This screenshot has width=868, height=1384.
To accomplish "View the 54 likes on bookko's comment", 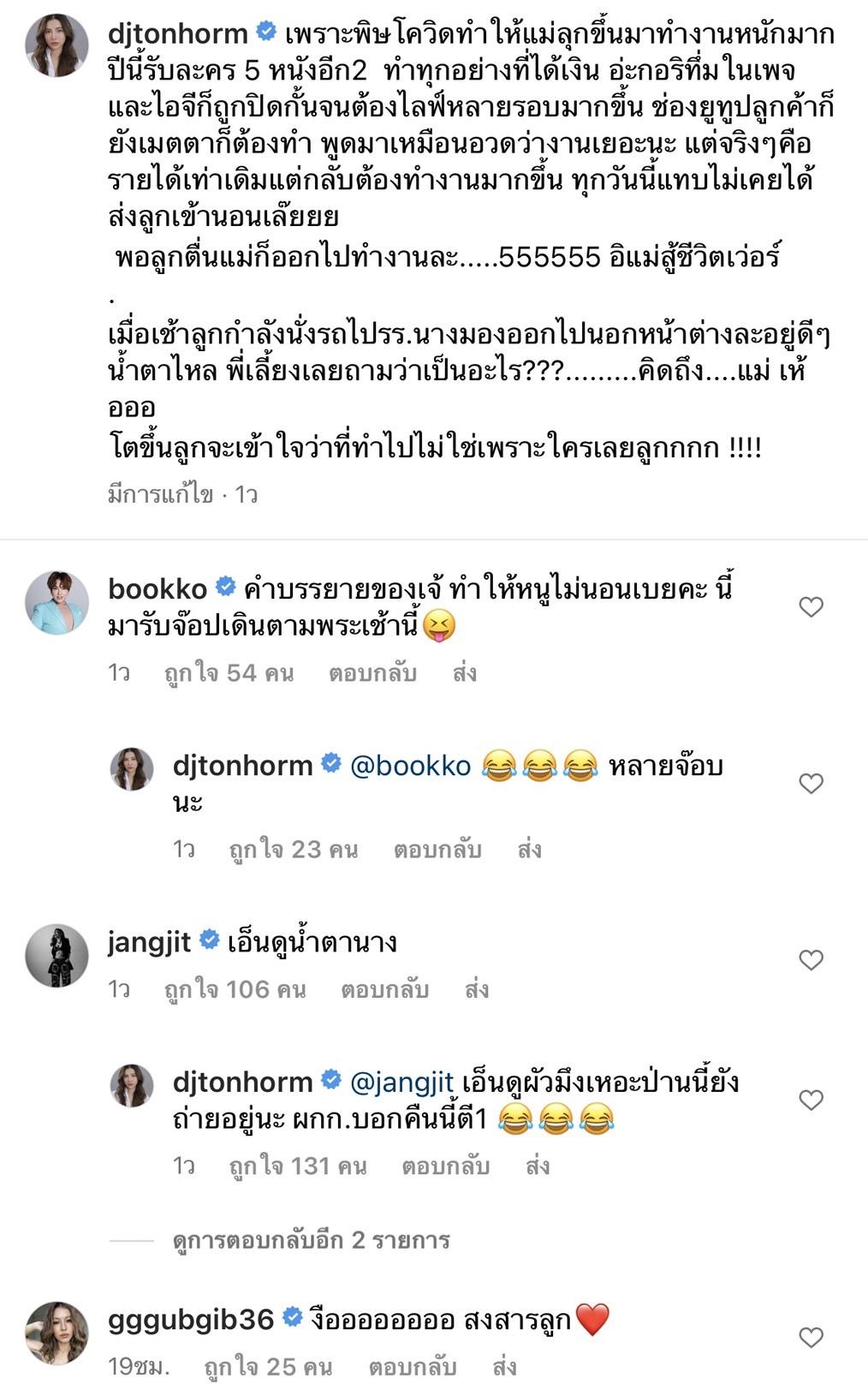I will [229, 673].
